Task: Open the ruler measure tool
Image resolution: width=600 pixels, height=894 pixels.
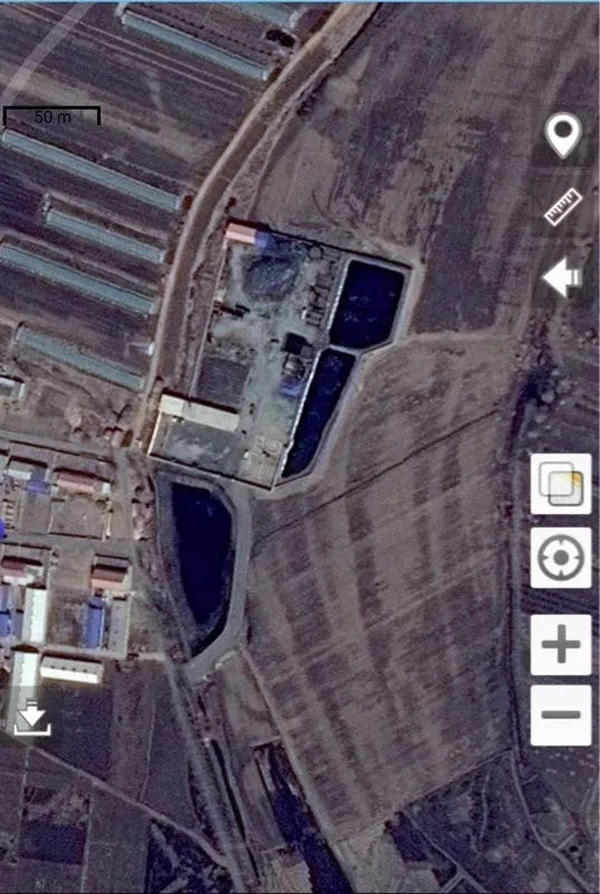Action: click(563, 207)
